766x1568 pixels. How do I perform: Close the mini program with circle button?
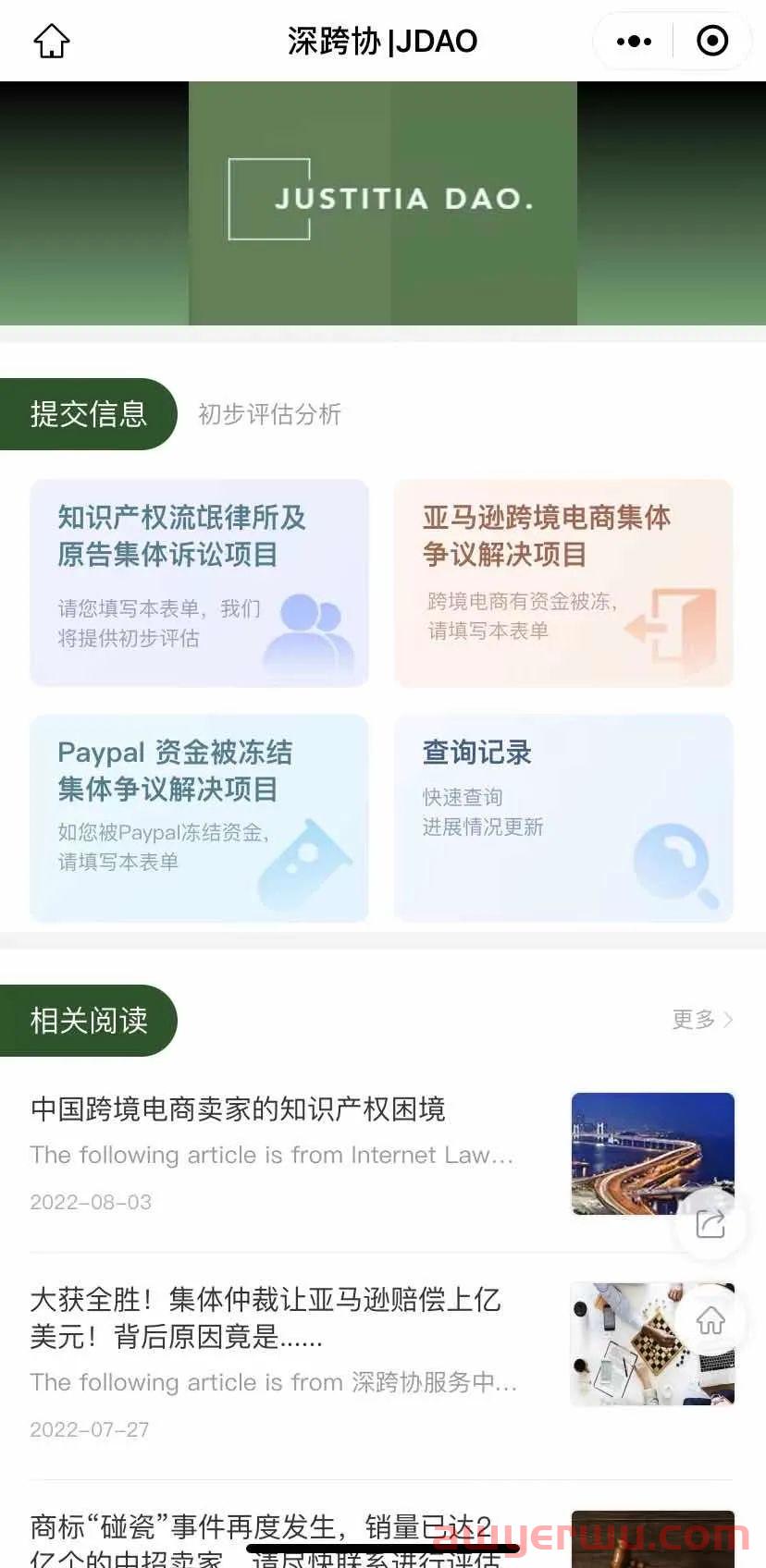[712, 41]
